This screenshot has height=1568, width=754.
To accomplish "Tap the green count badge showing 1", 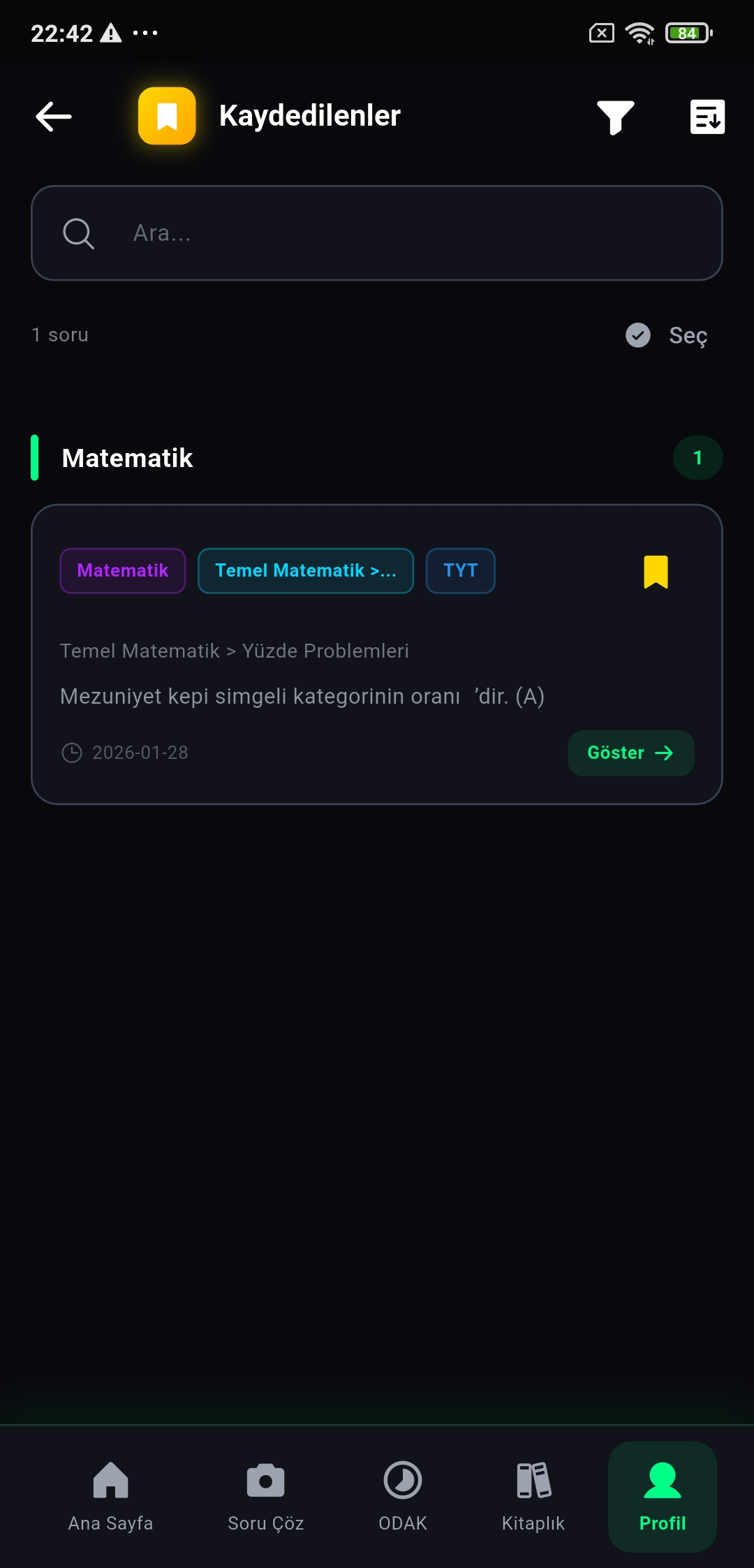I will [x=697, y=457].
